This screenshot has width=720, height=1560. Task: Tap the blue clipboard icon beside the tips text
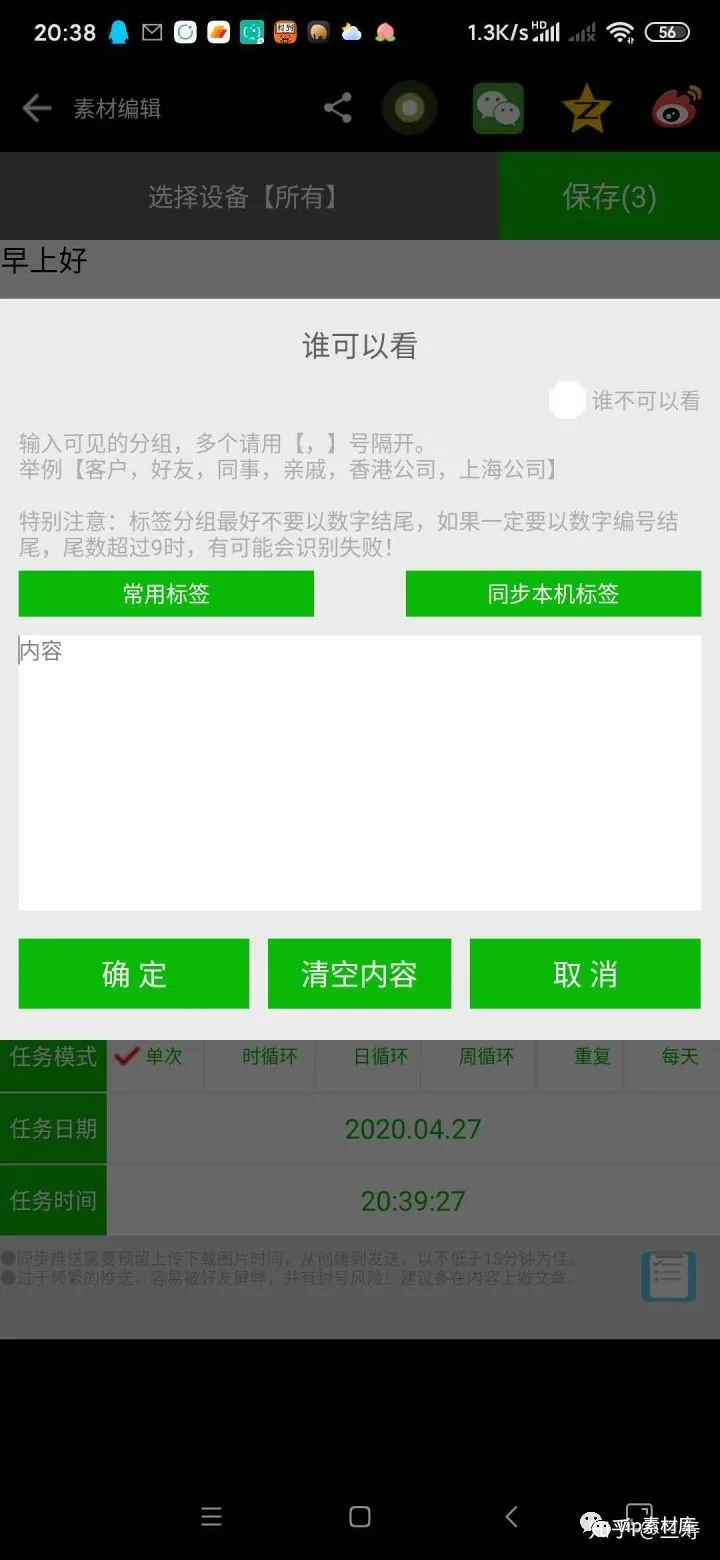(668, 1275)
